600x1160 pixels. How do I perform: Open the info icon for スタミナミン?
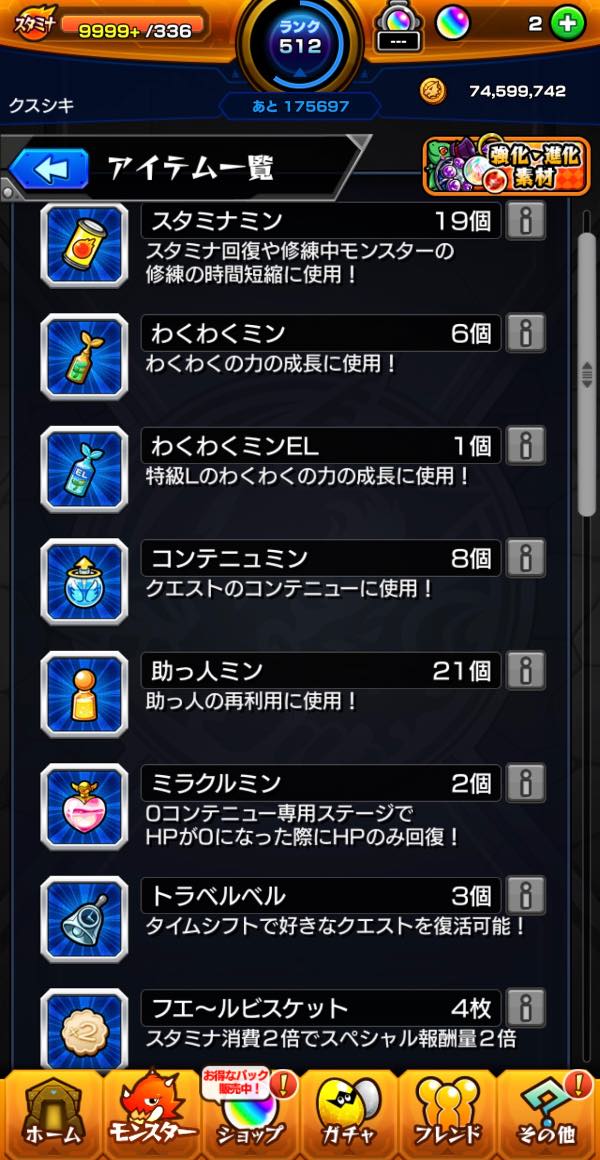click(x=525, y=222)
